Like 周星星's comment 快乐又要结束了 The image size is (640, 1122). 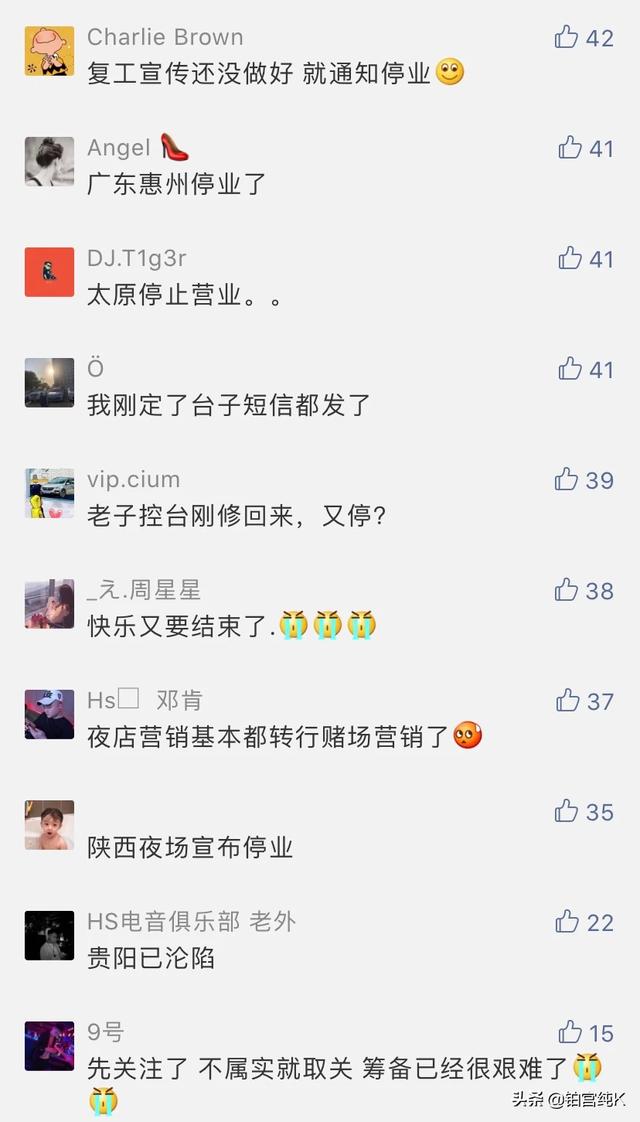click(567, 590)
